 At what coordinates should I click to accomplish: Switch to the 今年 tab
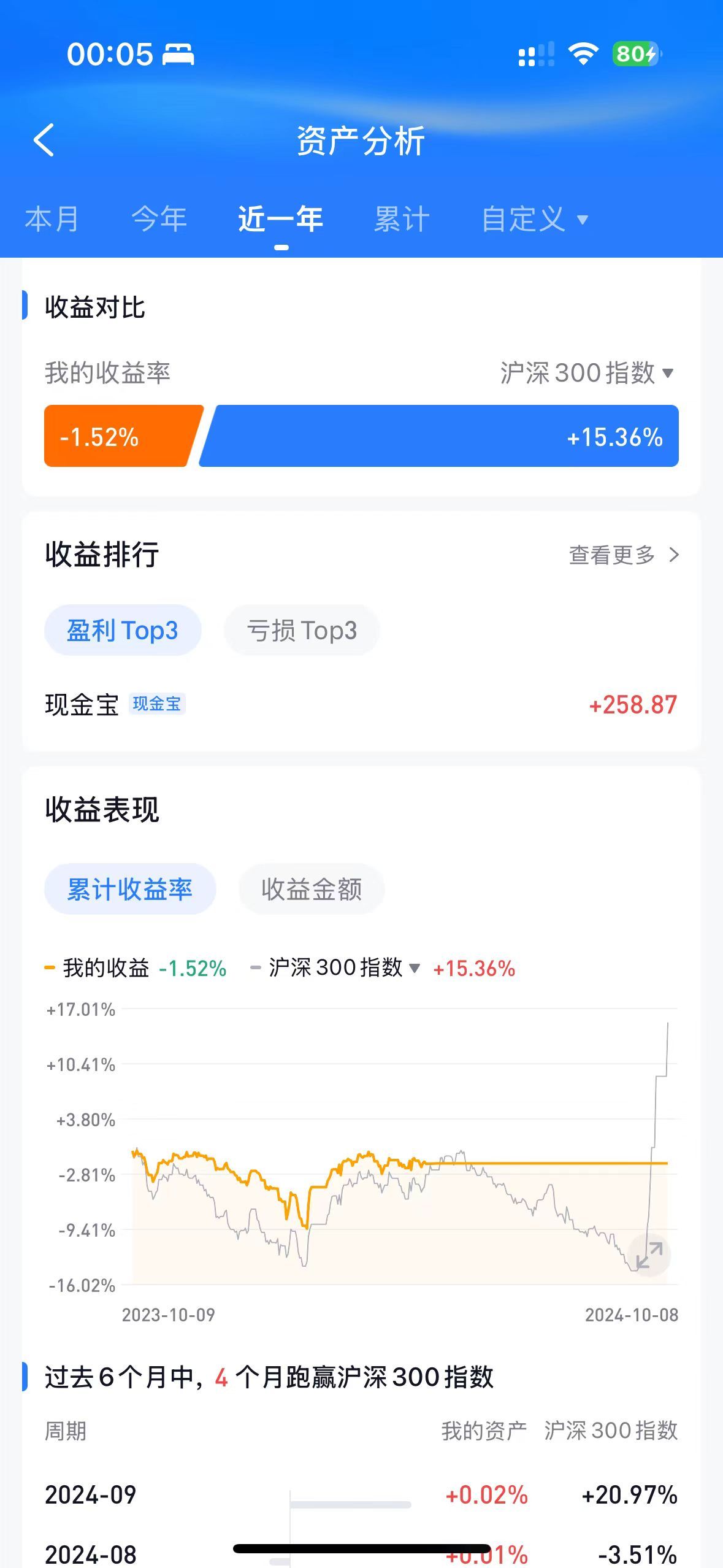coord(159,220)
